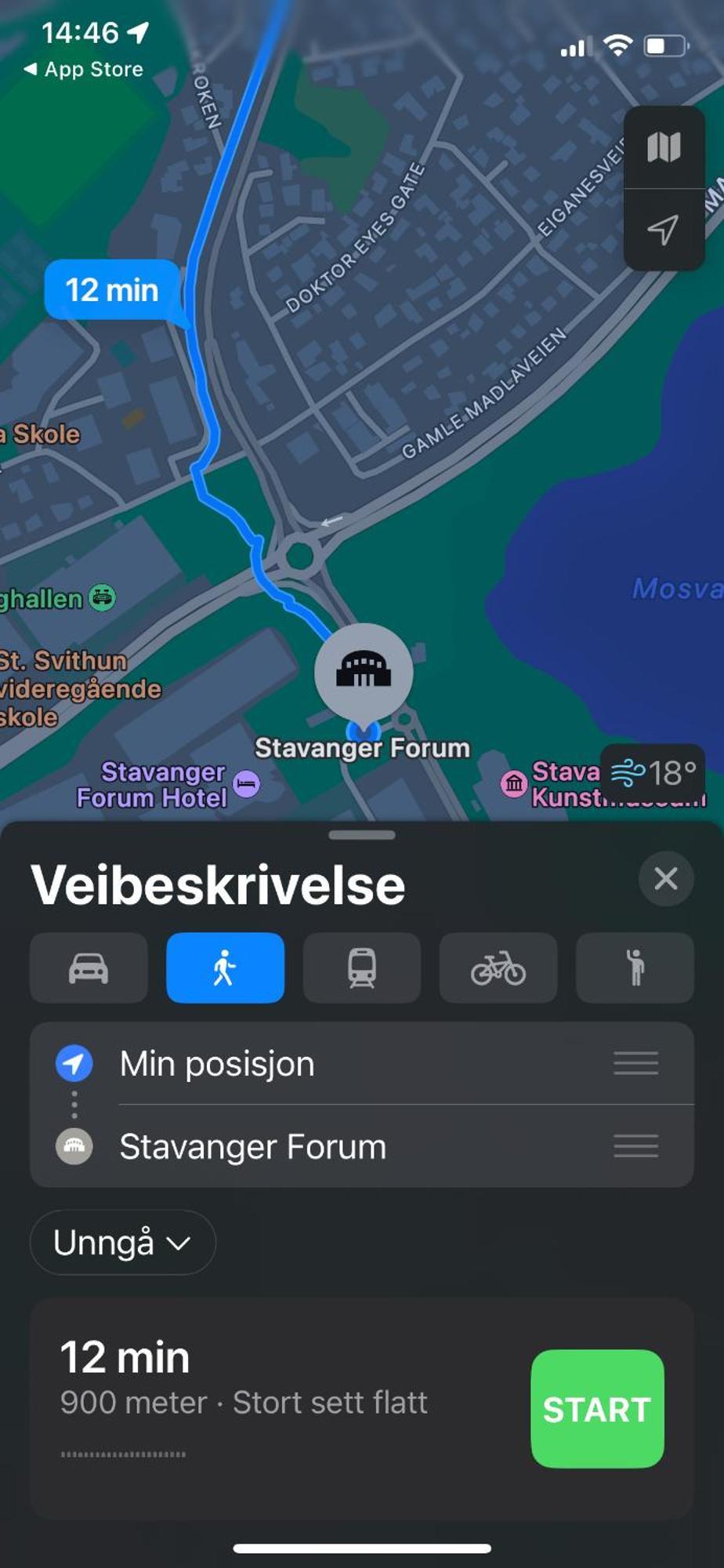The width and height of the screenshot is (724, 1568).
Task: Select walking directions mode
Action: click(x=225, y=968)
